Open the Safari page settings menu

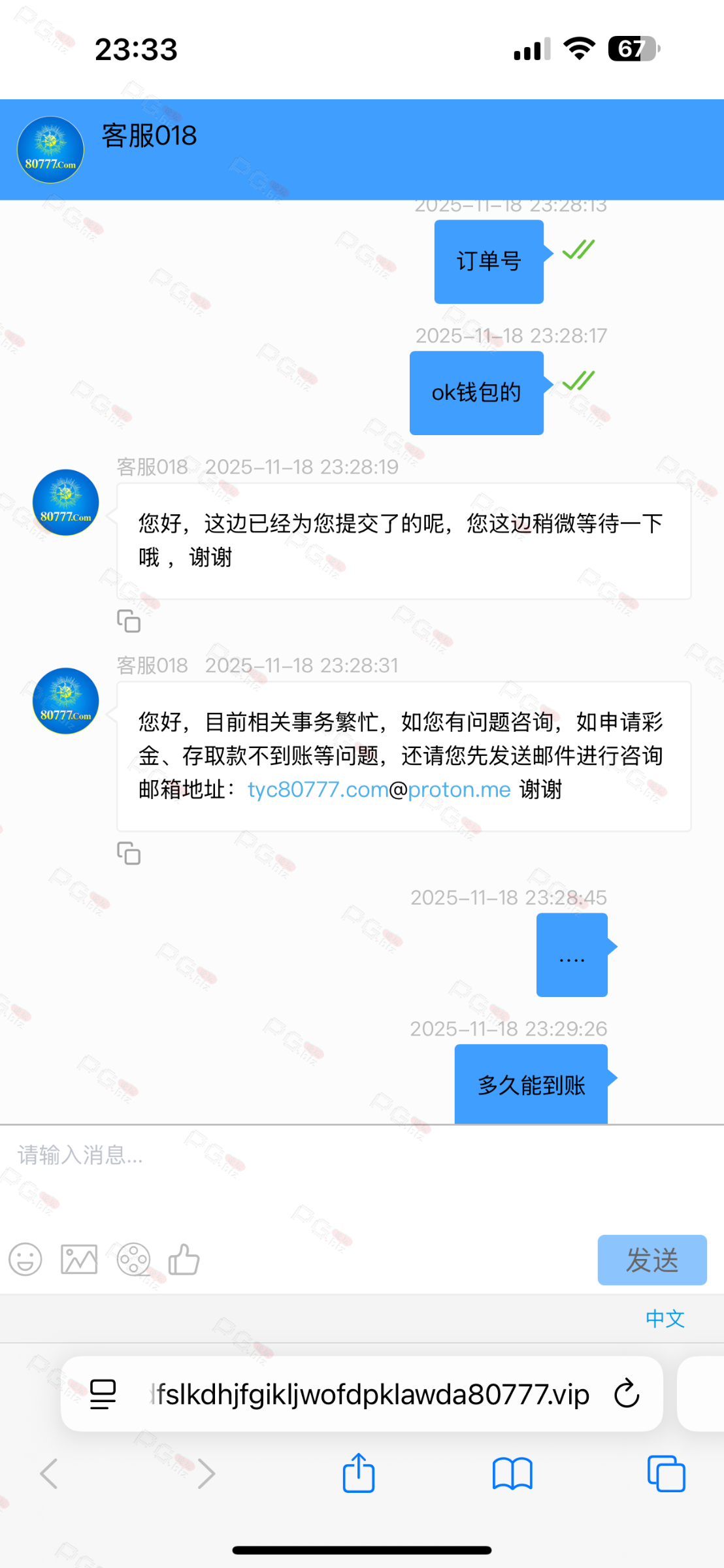coord(103,1394)
